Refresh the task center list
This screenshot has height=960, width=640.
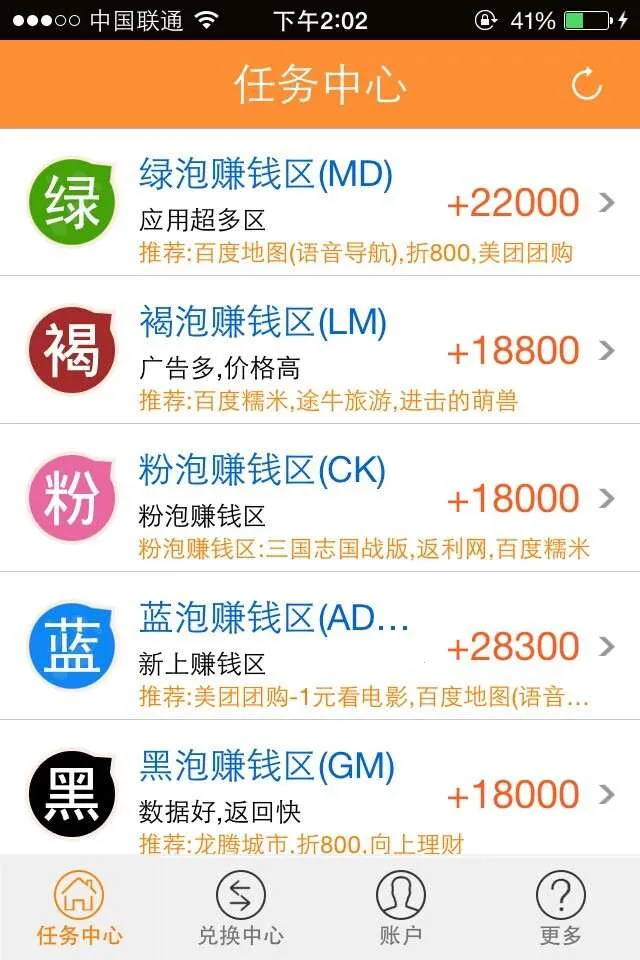[586, 85]
